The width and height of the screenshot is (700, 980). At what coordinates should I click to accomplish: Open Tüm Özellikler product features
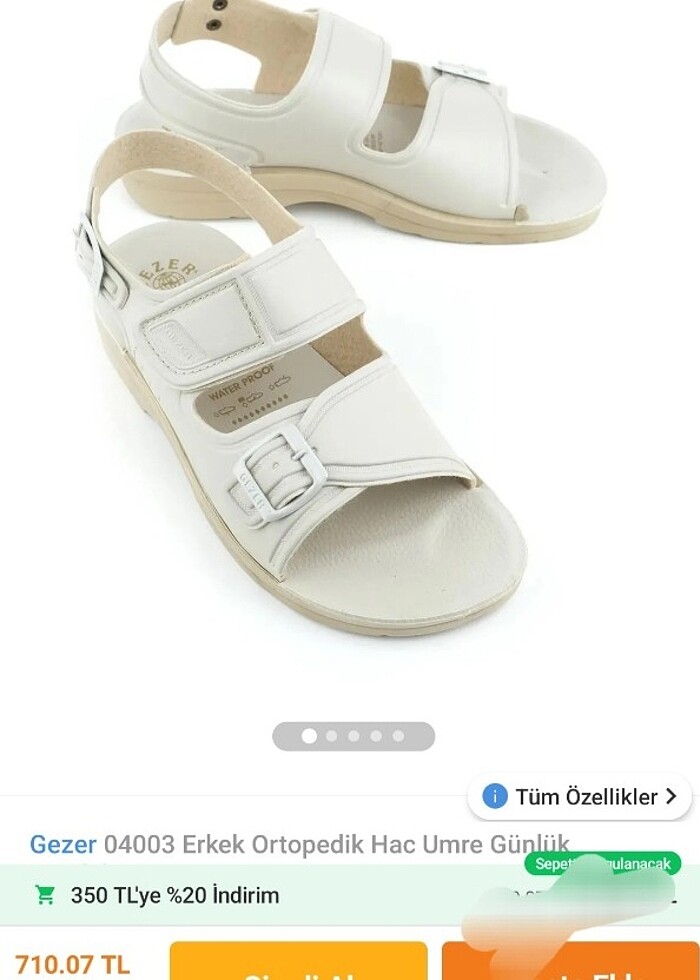[579, 797]
